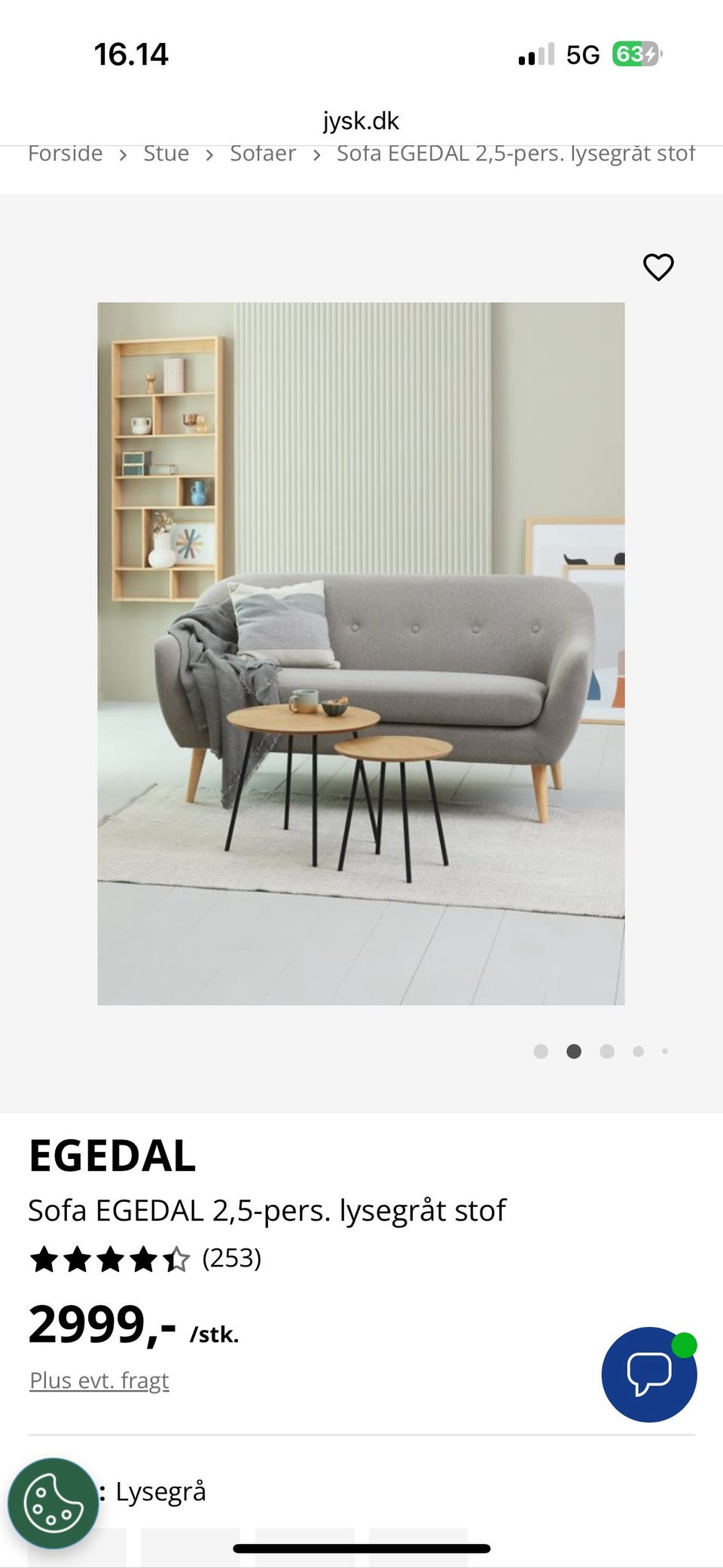Open cookie settings via the green palette icon

point(54,1501)
